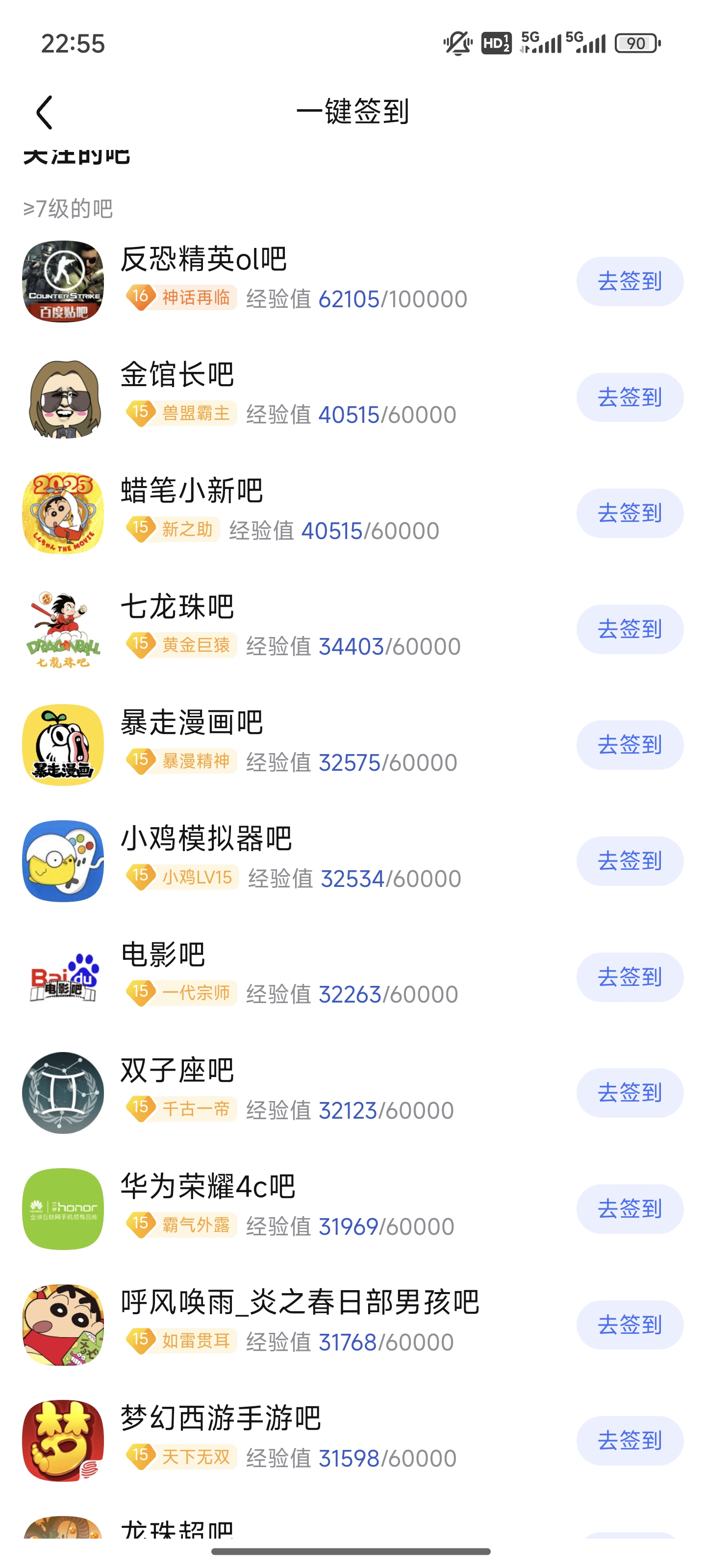Tap 去签到 for 暴走漫画吧
Image resolution: width=706 pixels, height=1568 pixels.
(x=629, y=745)
